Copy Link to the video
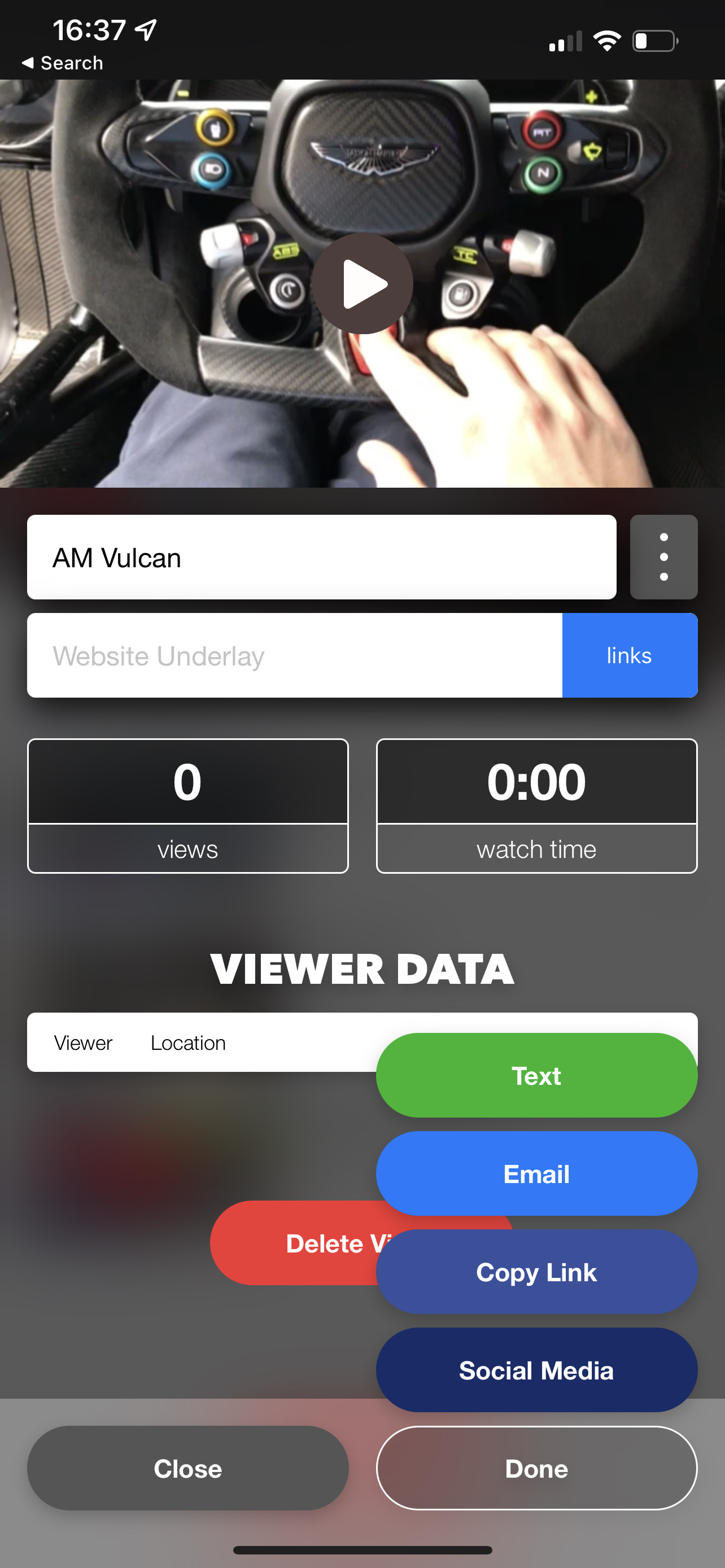 pos(536,1272)
